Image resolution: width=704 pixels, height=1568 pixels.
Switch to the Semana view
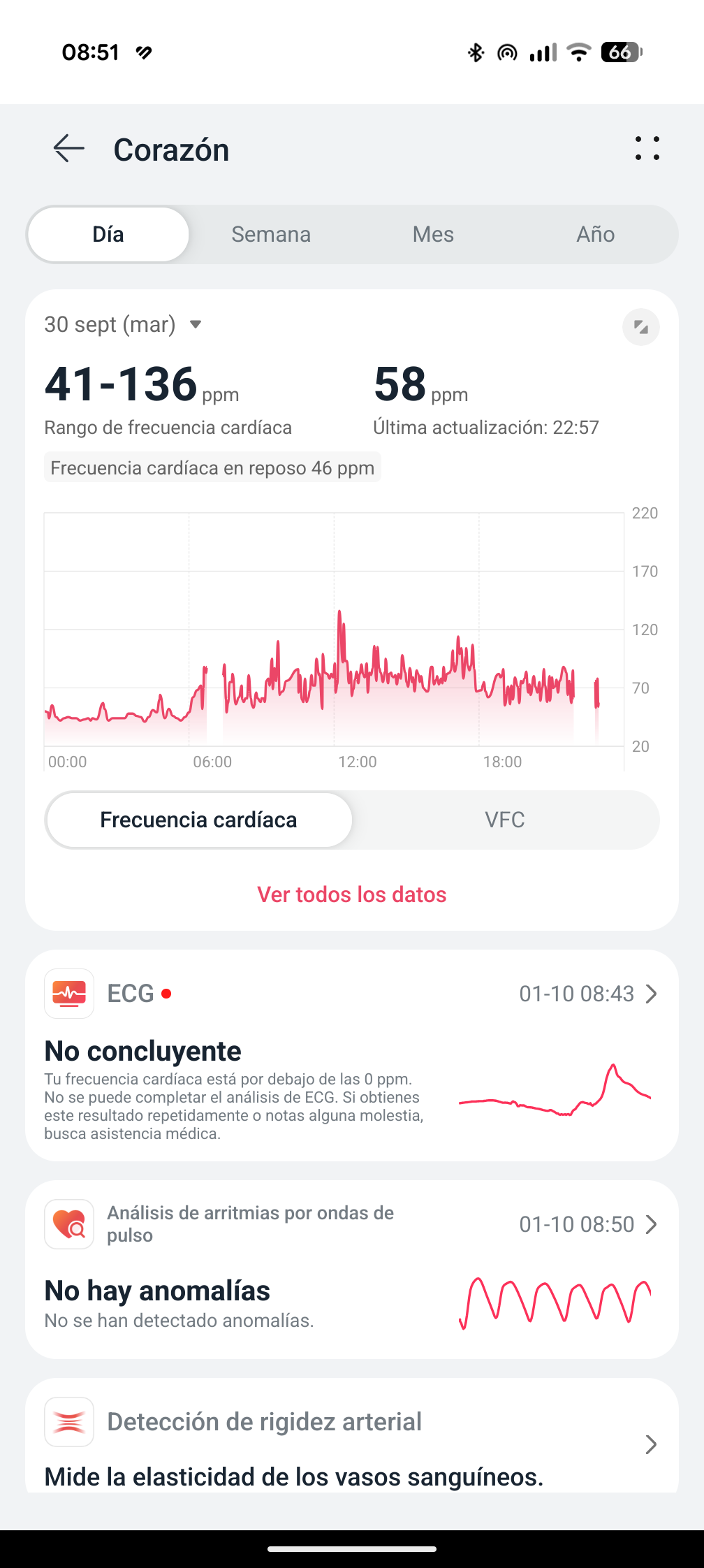(271, 235)
